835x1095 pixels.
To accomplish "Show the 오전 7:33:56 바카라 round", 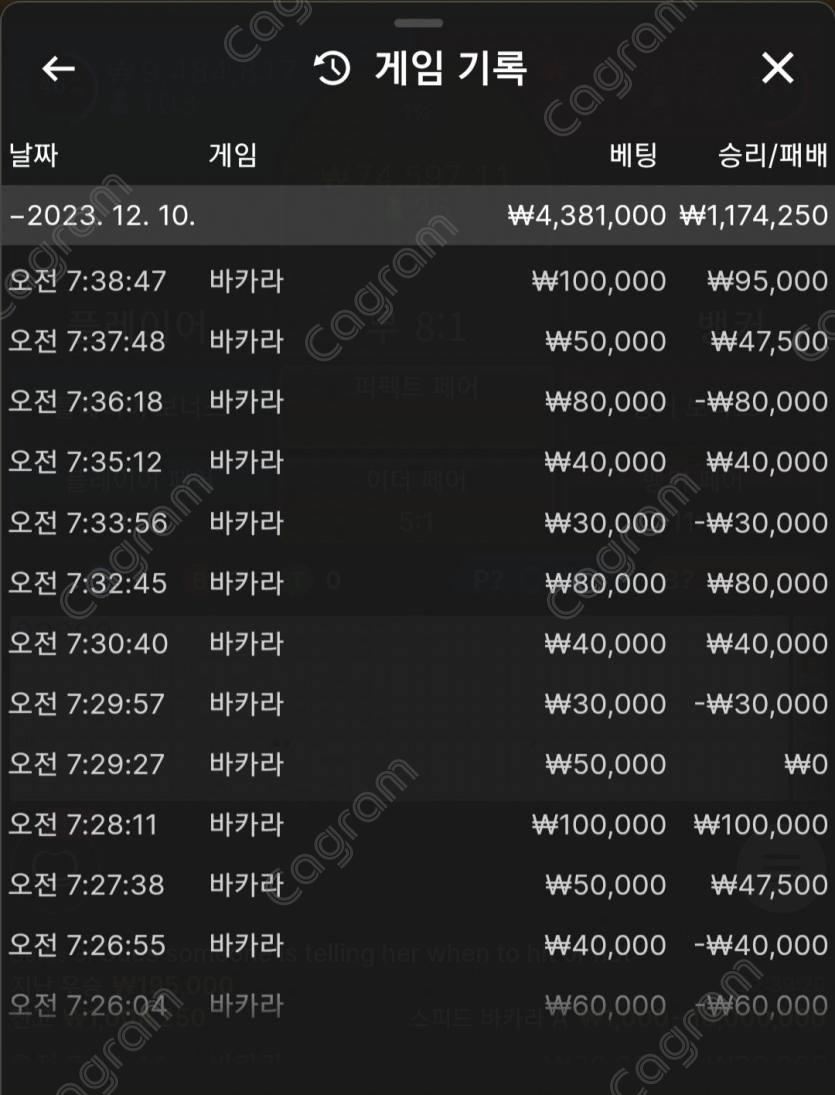I will click(417, 523).
